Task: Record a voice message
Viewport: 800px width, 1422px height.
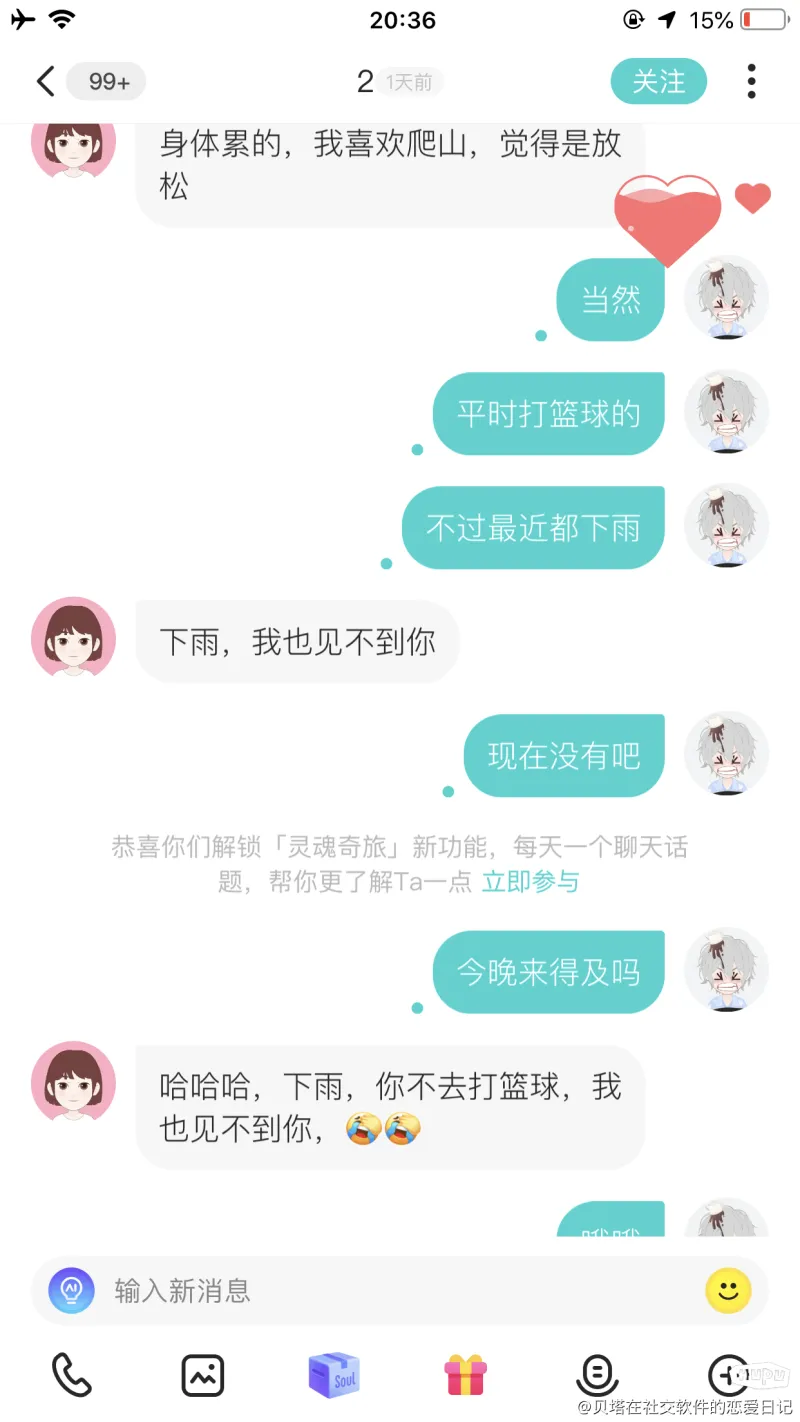Action: pos(597,1376)
